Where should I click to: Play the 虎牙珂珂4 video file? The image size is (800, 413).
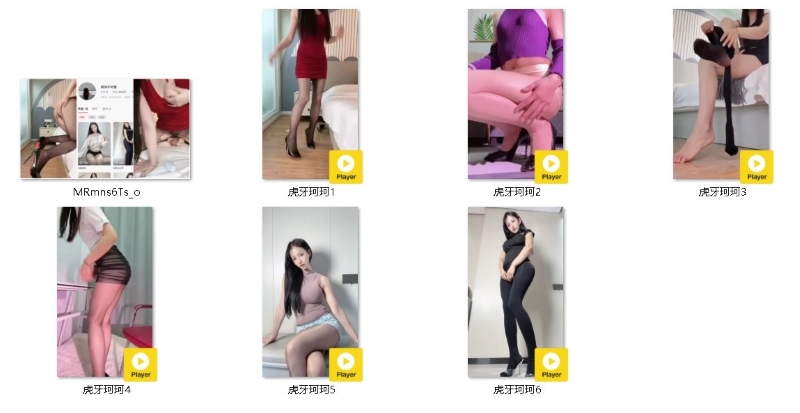click(105, 293)
